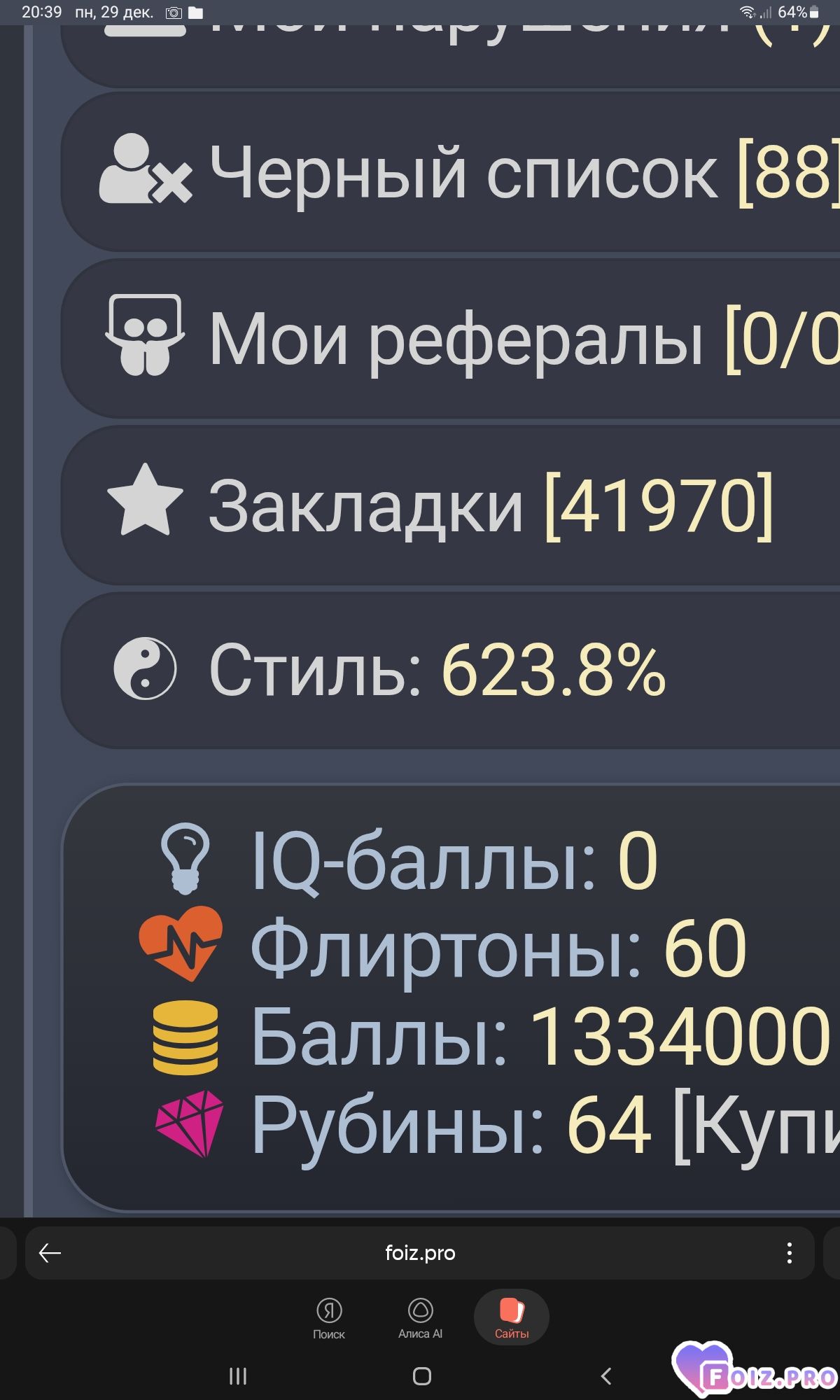
Task: Show recent apps from the navigation bar
Action: 238,1376
